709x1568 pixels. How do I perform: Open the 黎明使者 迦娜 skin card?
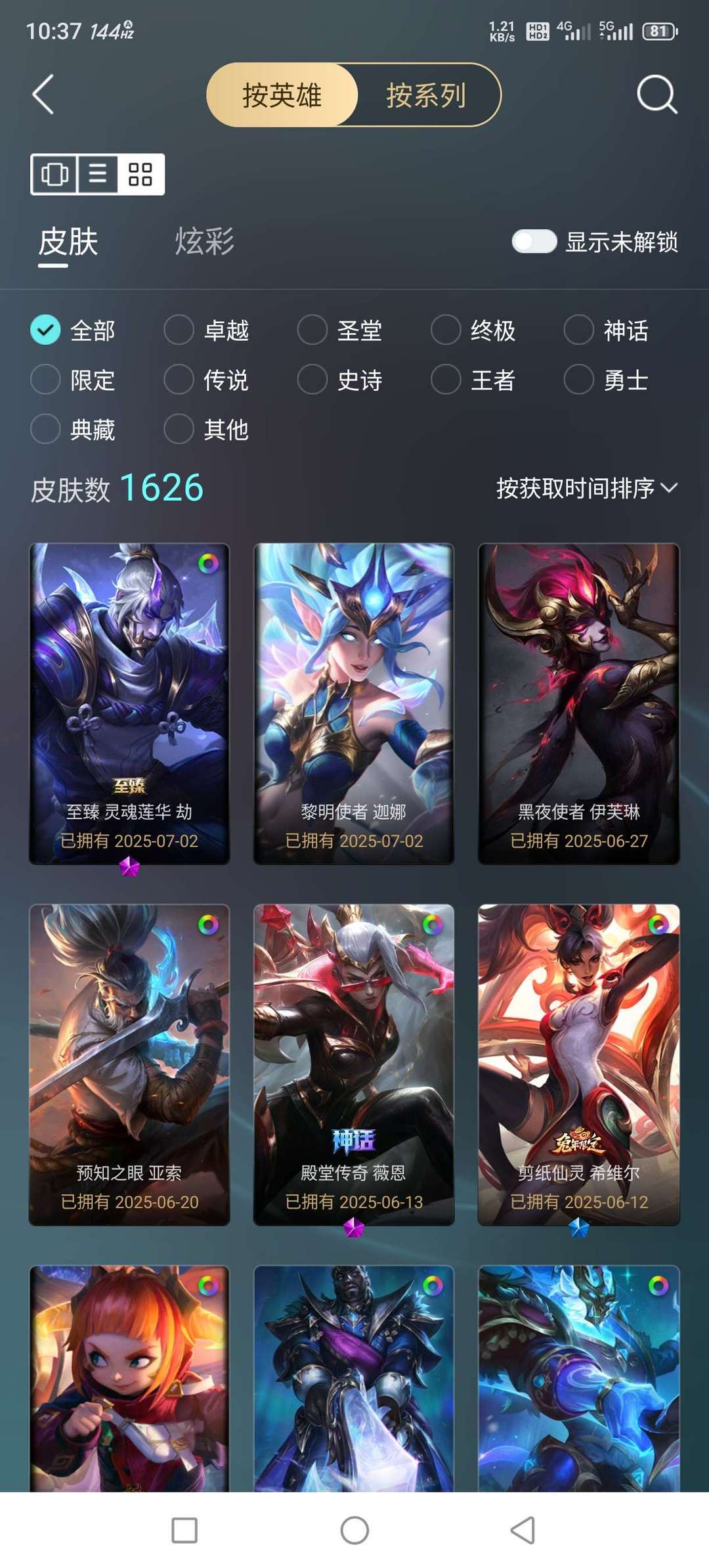click(354, 704)
